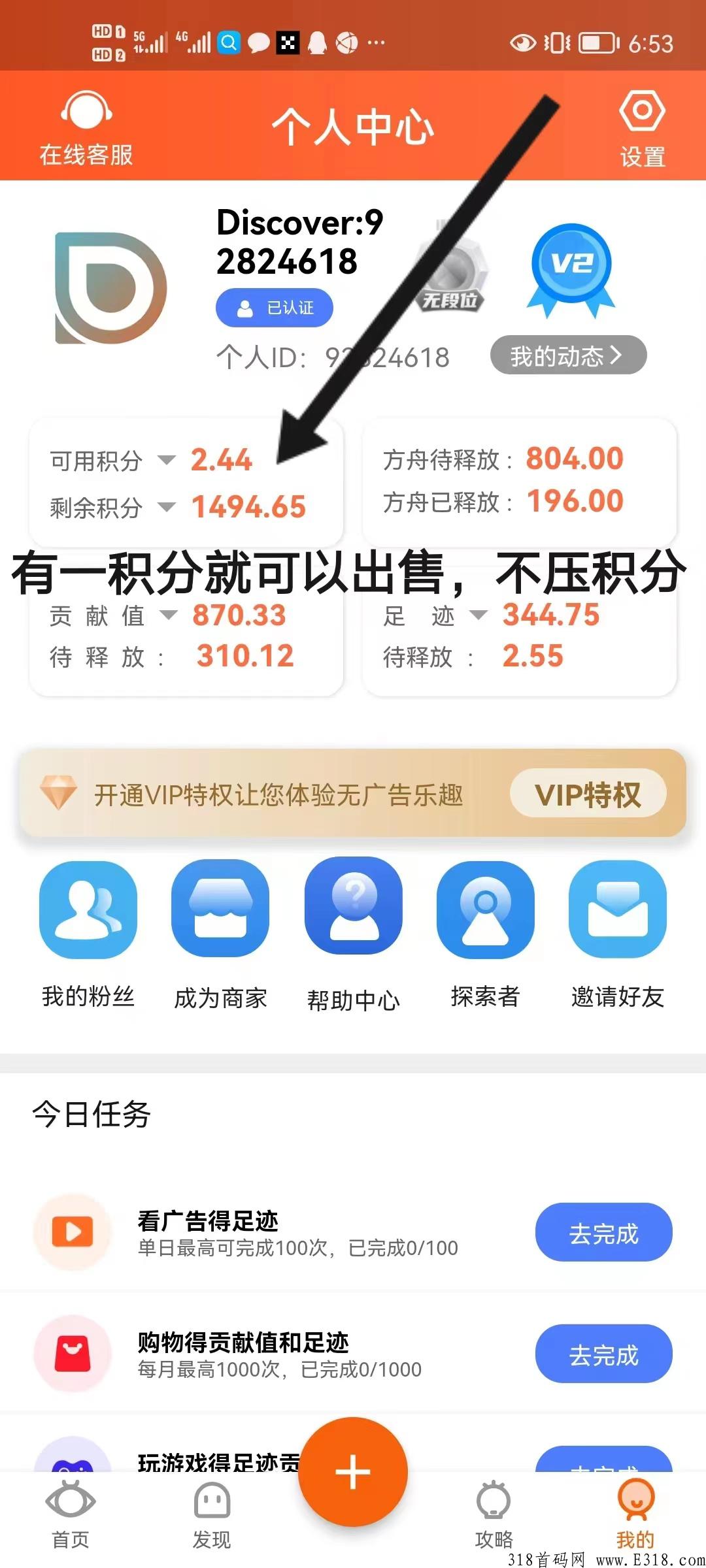Switch to the 攻略 guide tab
706x1568 pixels.
(494, 1514)
